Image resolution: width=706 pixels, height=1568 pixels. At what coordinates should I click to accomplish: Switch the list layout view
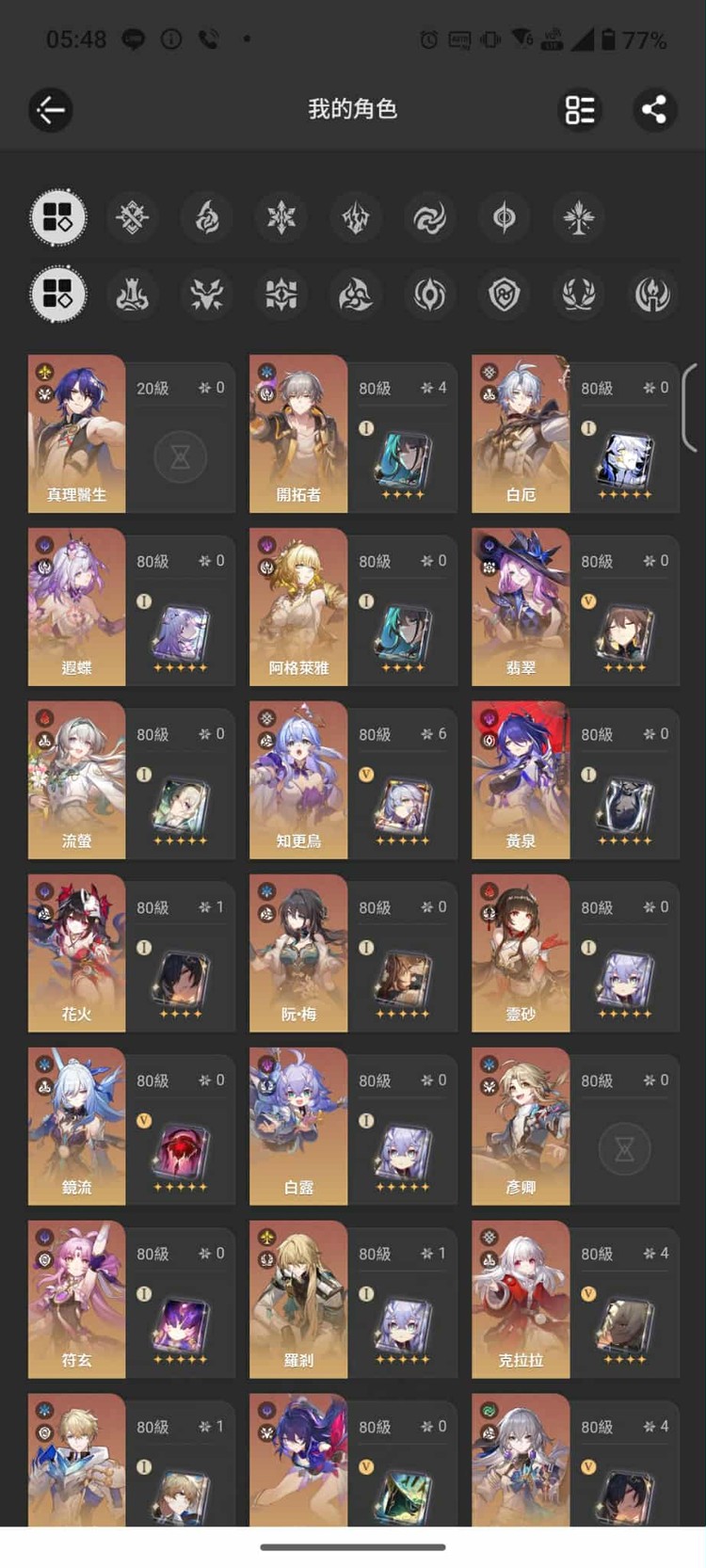click(580, 110)
